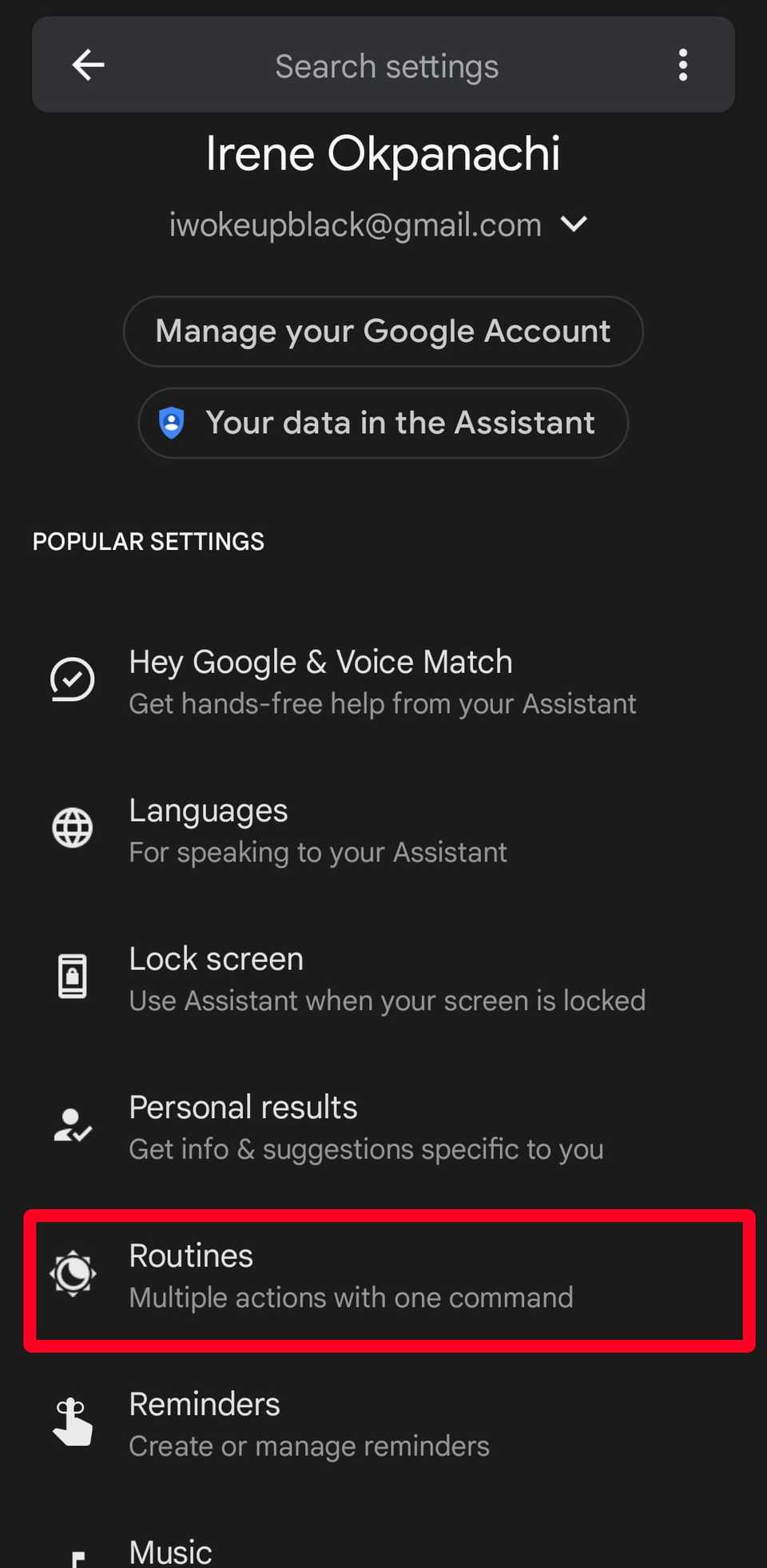767x1568 pixels.
Task: Open Reminders to create or manage reminders
Action: (383, 1422)
